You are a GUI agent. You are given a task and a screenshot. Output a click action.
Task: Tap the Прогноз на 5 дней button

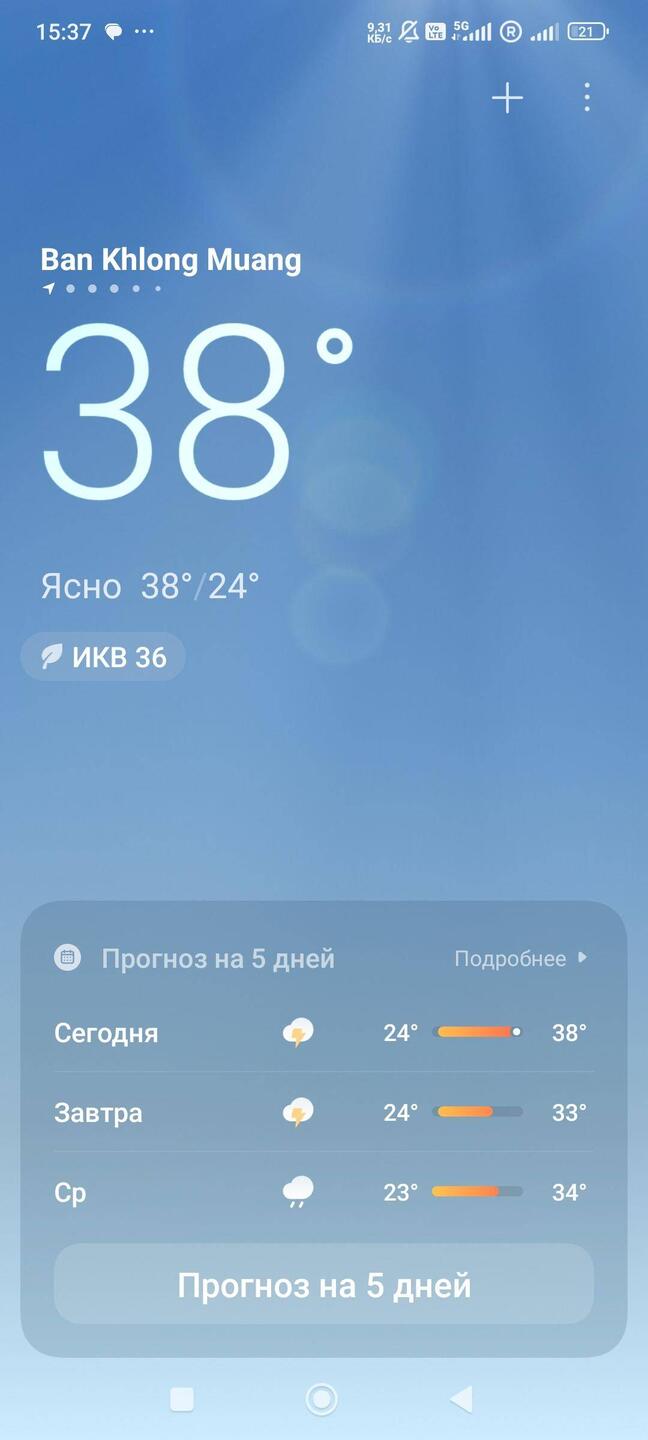pos(323,1285)
